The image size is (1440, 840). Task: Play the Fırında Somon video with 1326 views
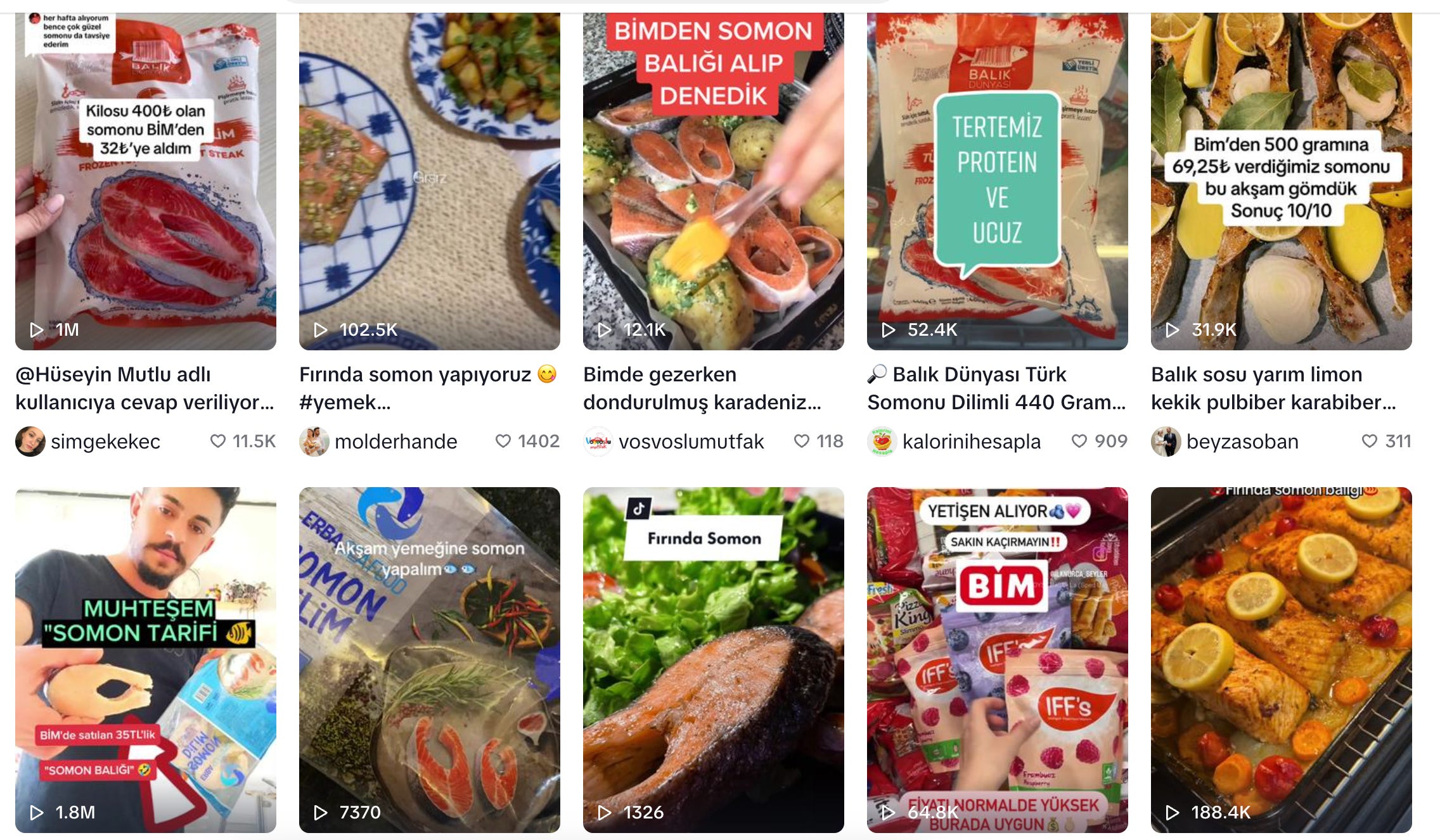coord(713,659)
